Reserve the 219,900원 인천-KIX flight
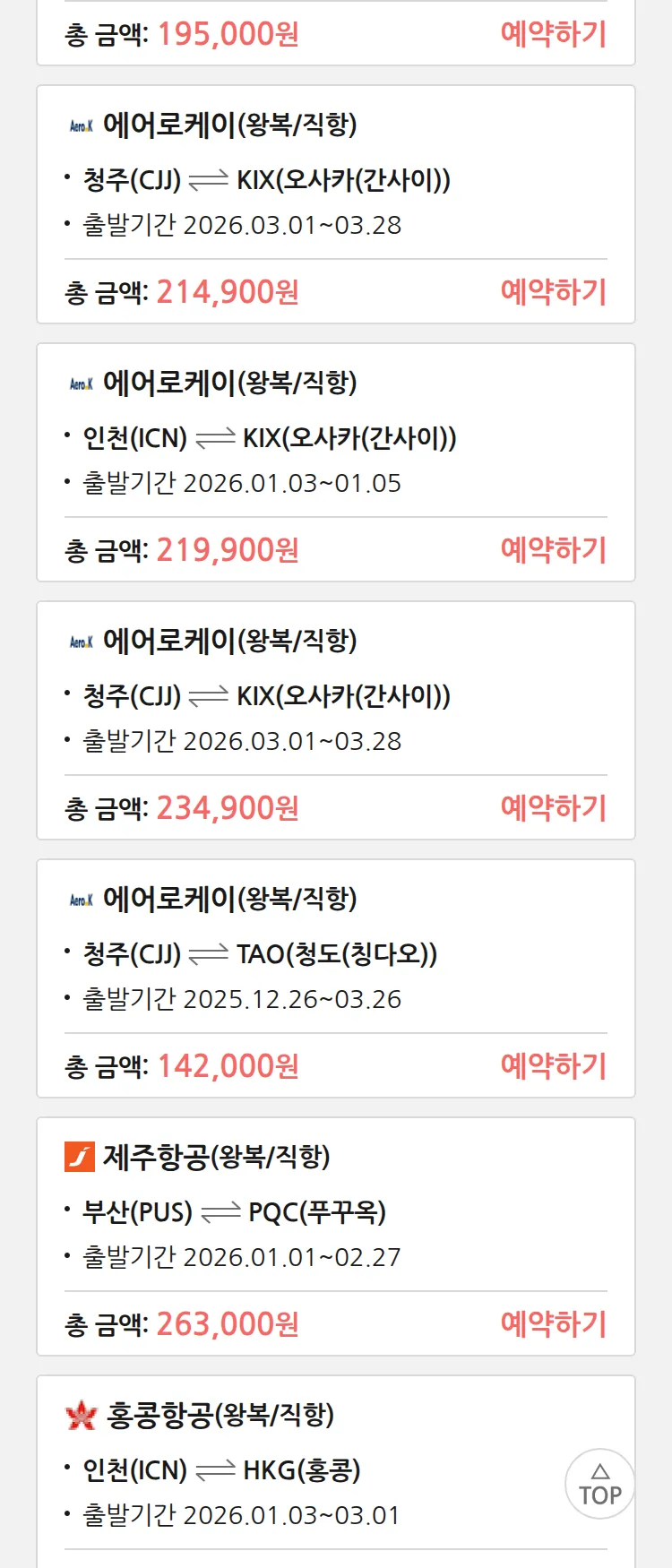Image resolution: width=672 pixels, height=1568 pixels. point(553,550)
